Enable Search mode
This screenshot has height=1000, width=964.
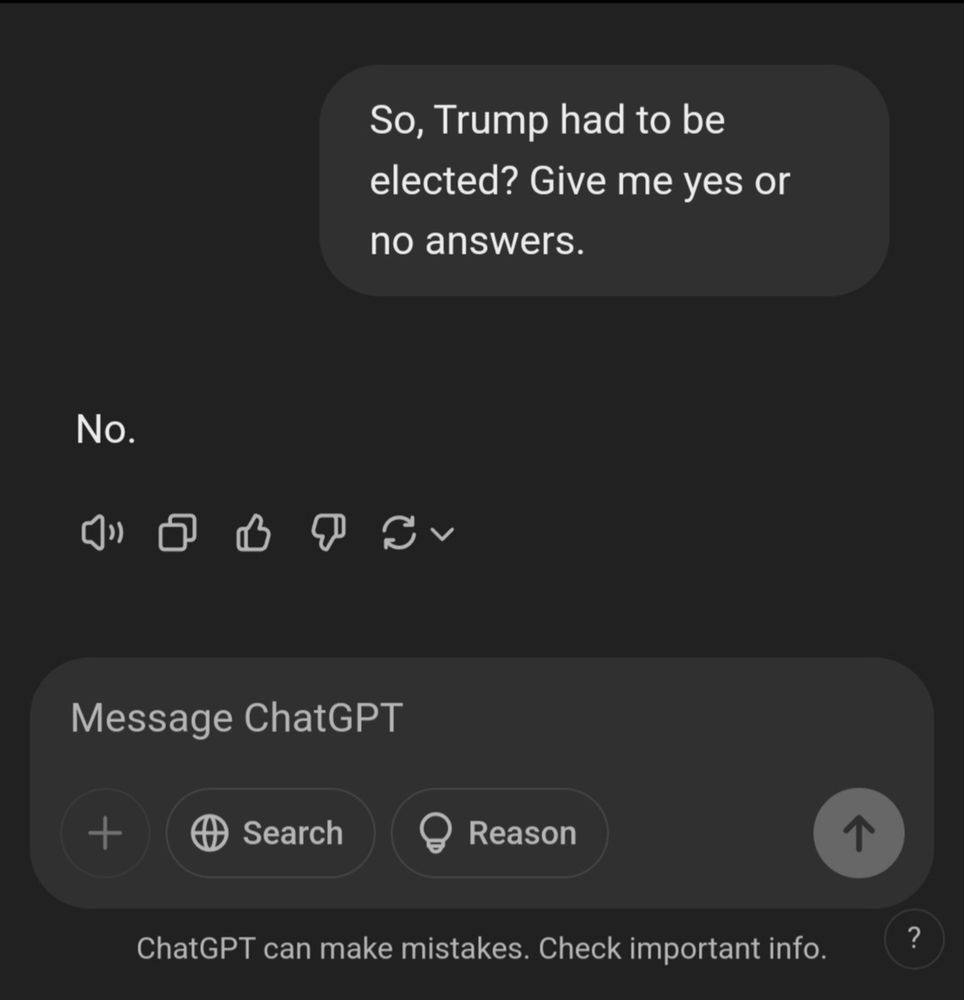[x=269, y=832]
